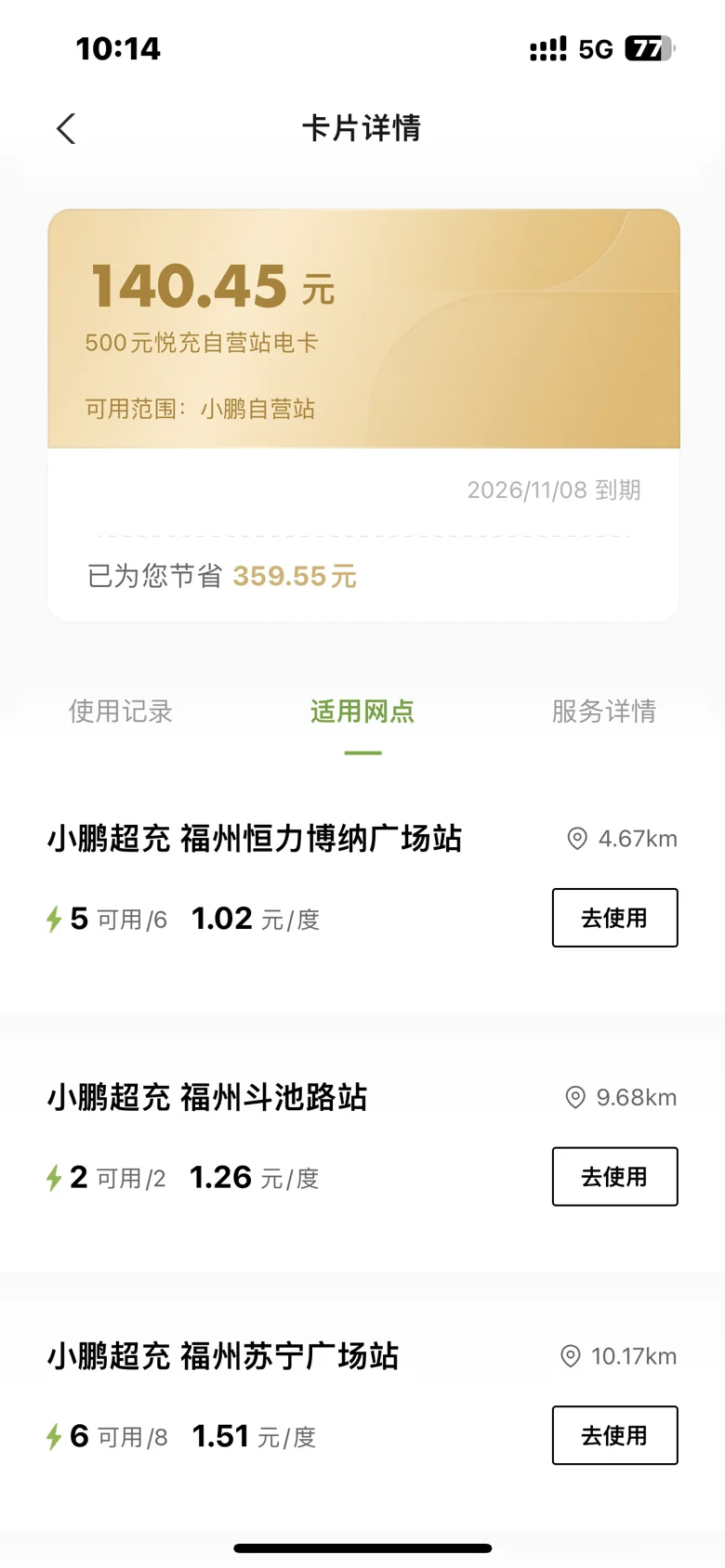Image resolution: width=725 pixels, height=1568 pixels.
Task: Open the 福州斗池路站 station row
Action: [x=362, y=1143]
